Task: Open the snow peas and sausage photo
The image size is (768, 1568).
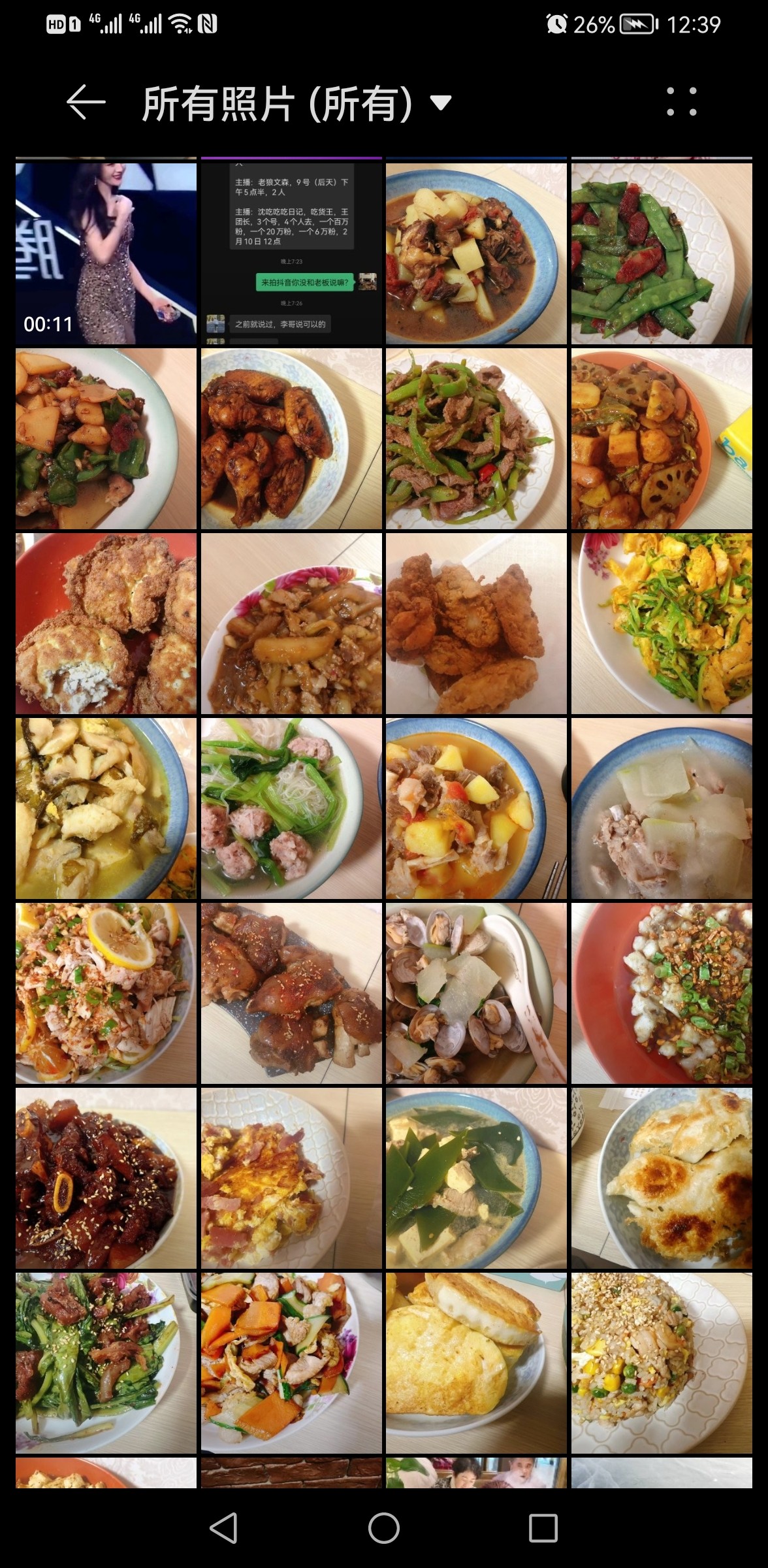Action: point(662,253)
